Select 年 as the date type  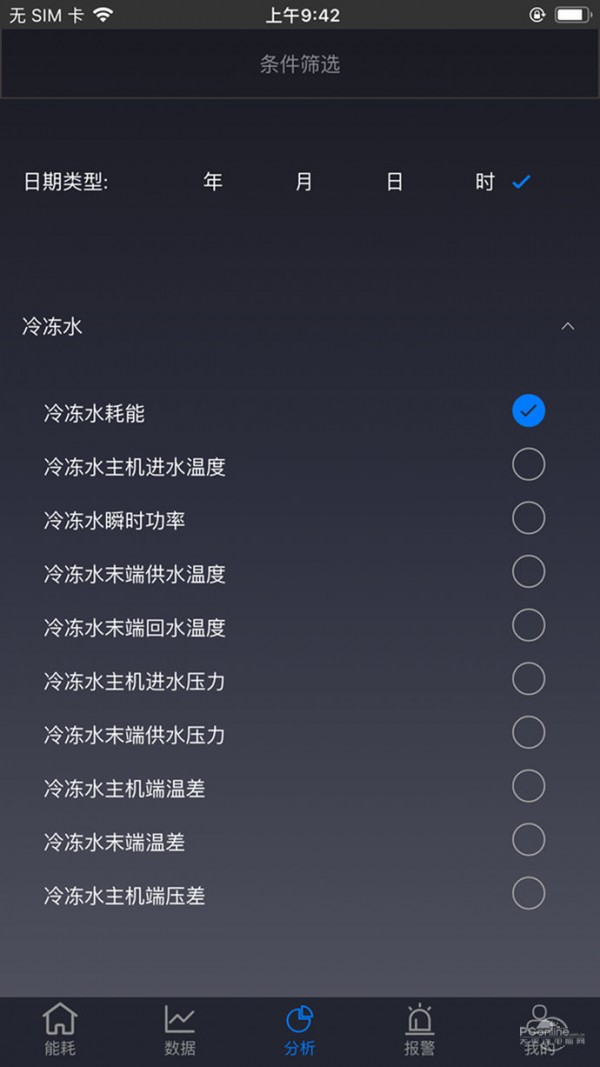point(213,182)
